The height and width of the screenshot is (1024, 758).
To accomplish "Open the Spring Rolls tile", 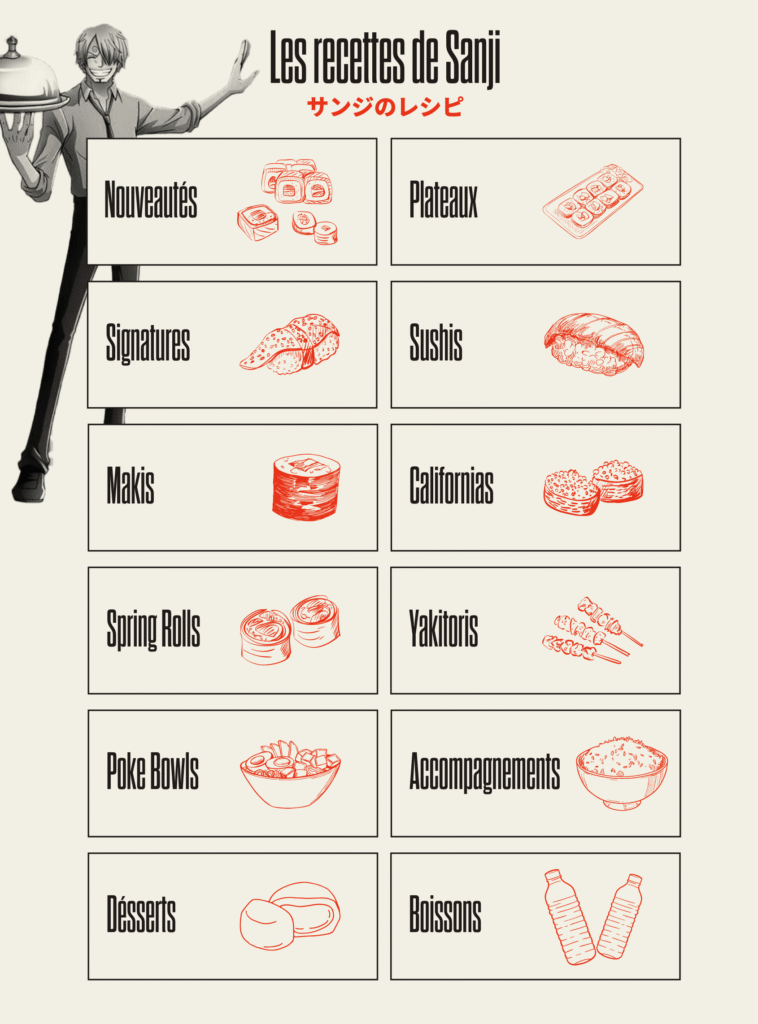I will point(232,631).
